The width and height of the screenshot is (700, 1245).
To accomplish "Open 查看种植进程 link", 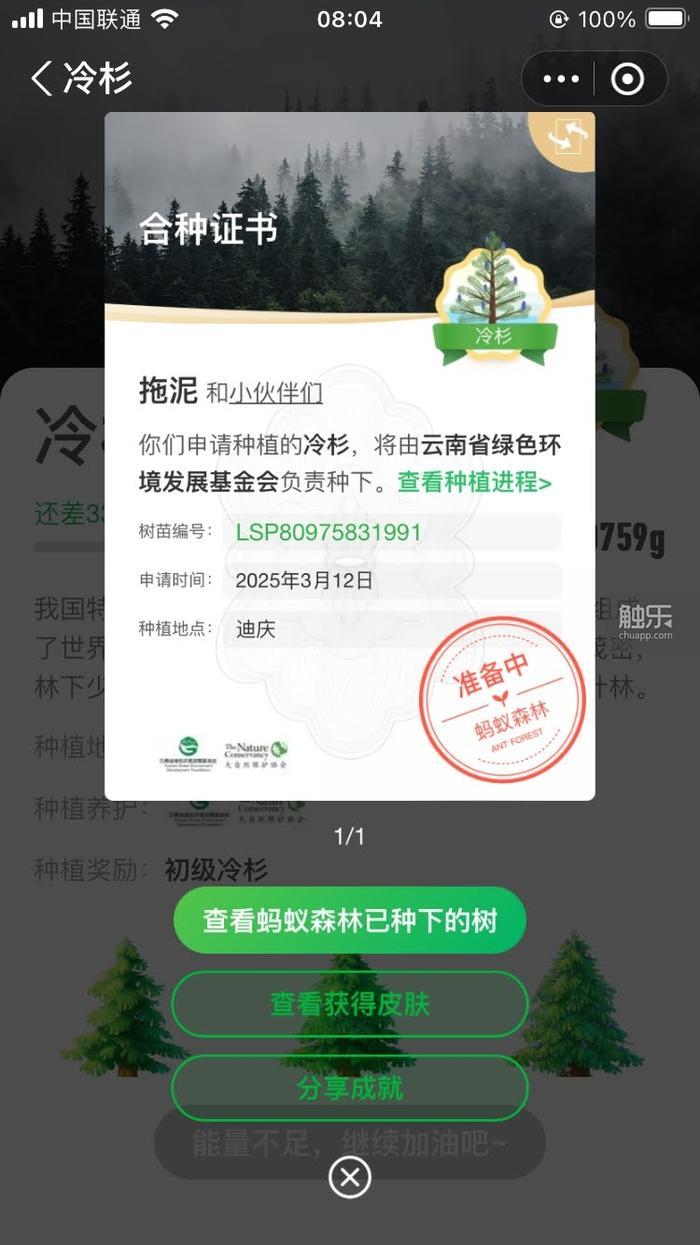I will point(474,481).
